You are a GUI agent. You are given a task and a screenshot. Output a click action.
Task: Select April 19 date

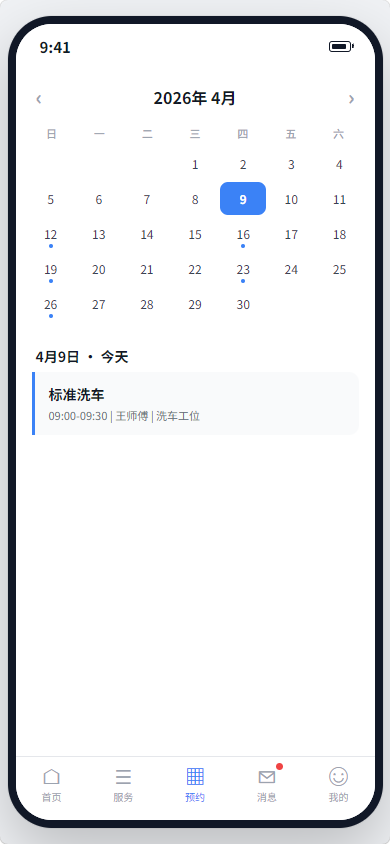[51, 270]
